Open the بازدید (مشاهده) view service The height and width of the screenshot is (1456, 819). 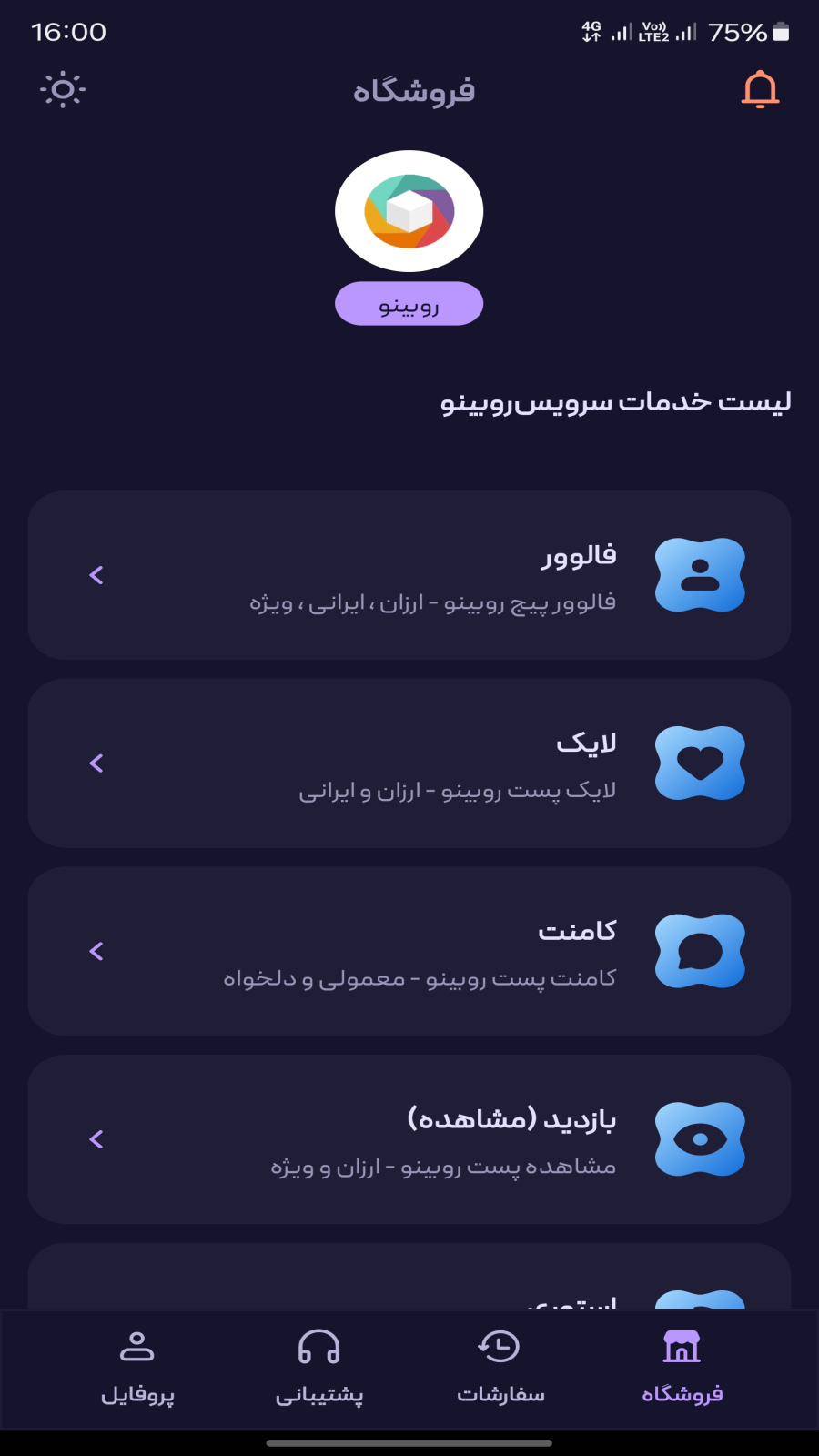409,1139
